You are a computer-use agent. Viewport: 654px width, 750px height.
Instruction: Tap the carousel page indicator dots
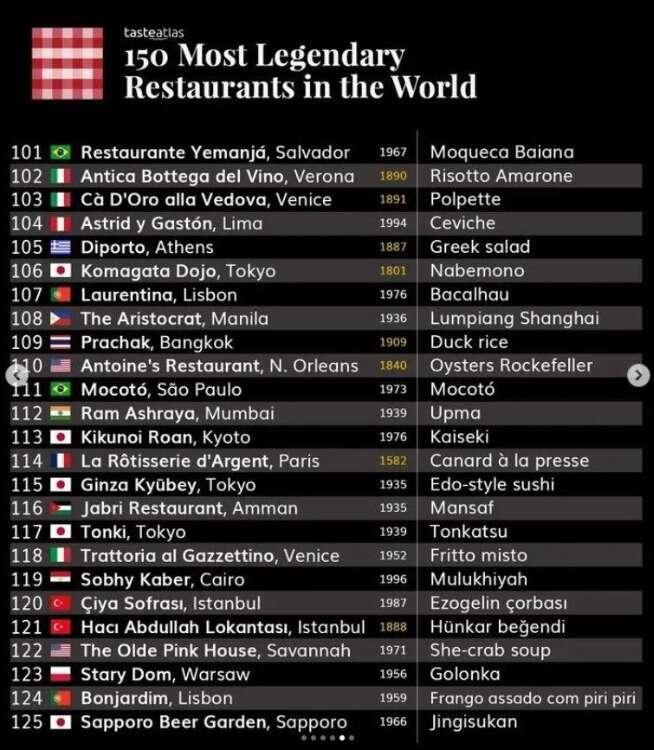327,738
